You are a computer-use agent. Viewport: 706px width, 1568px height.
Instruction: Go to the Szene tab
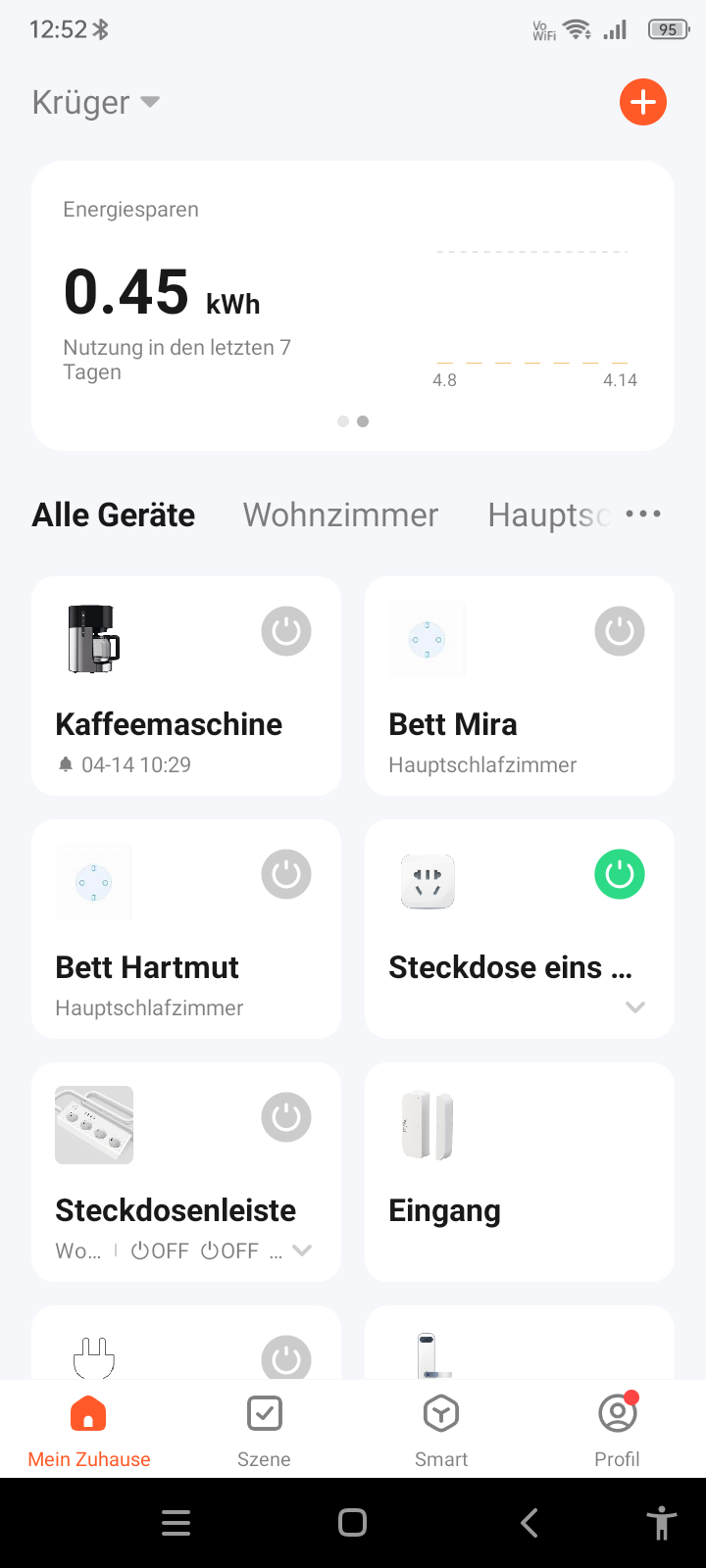click(x=264, y=1430)
